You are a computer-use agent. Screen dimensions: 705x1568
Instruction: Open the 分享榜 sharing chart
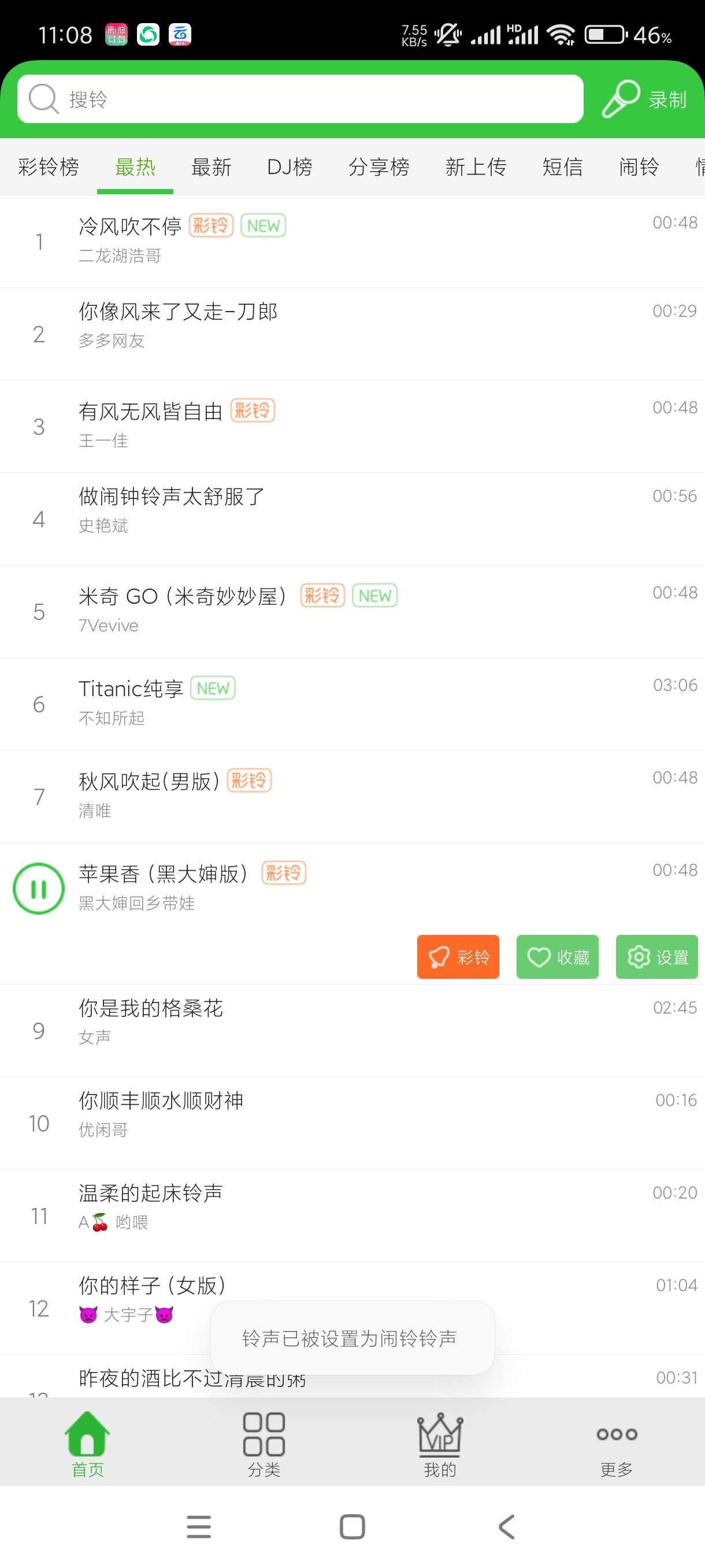click(x=379, y=168)
